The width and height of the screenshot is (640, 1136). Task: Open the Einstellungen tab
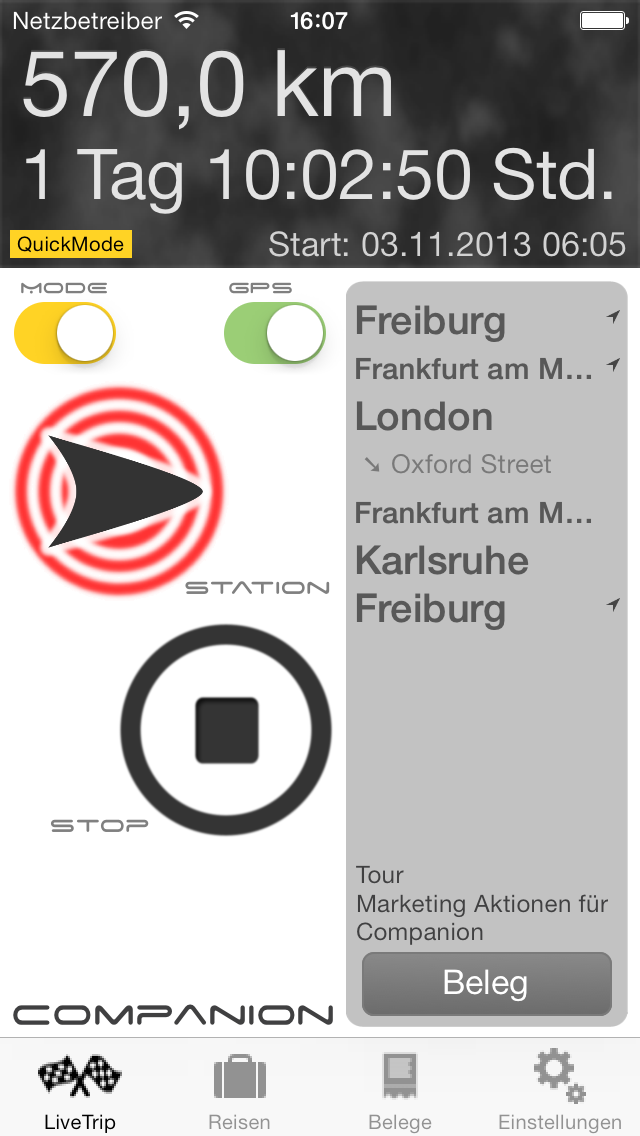coord(560,1089)
